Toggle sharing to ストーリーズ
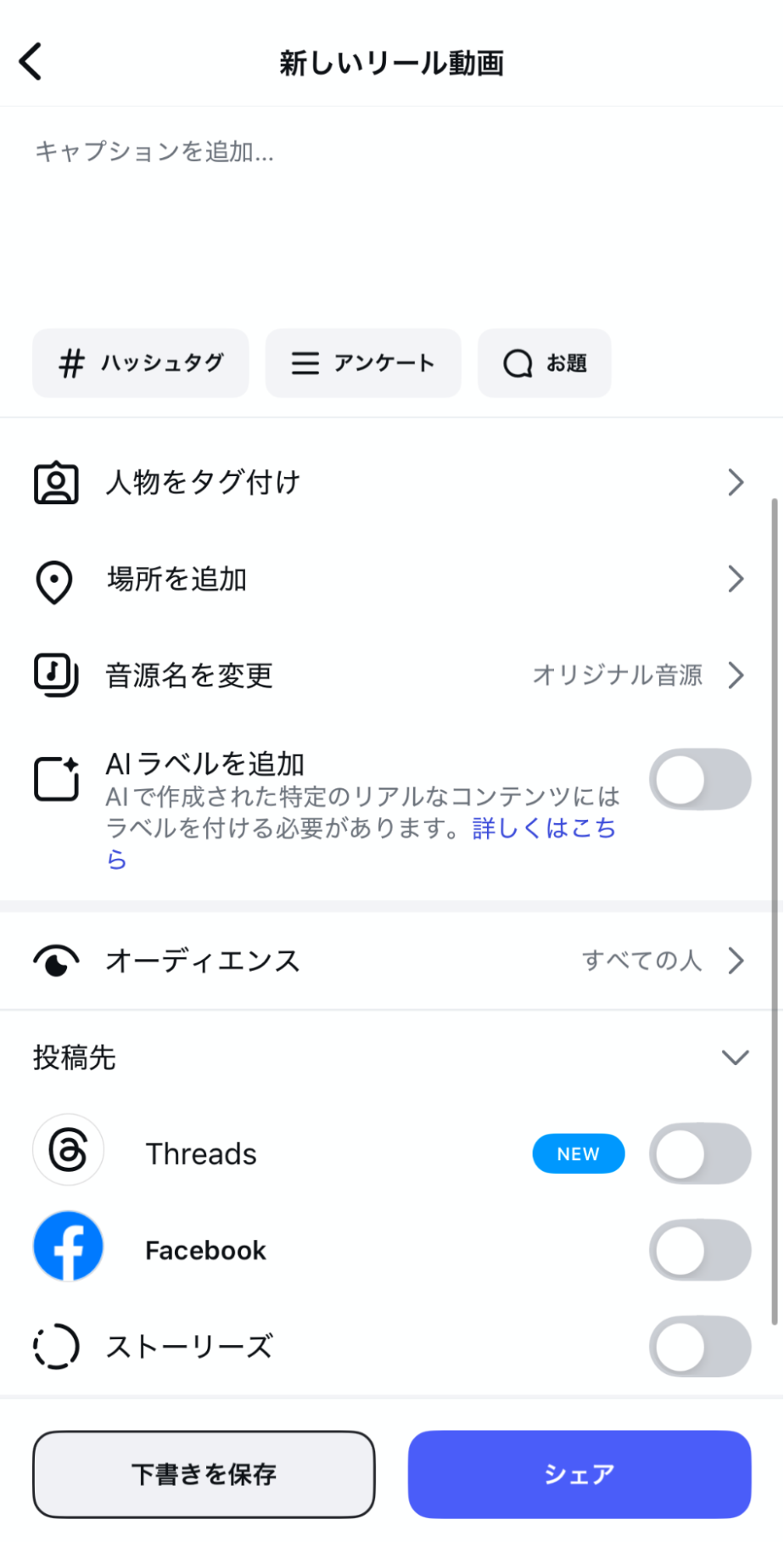This screenshot has height=1542, width=784. tap(700, 1346)
